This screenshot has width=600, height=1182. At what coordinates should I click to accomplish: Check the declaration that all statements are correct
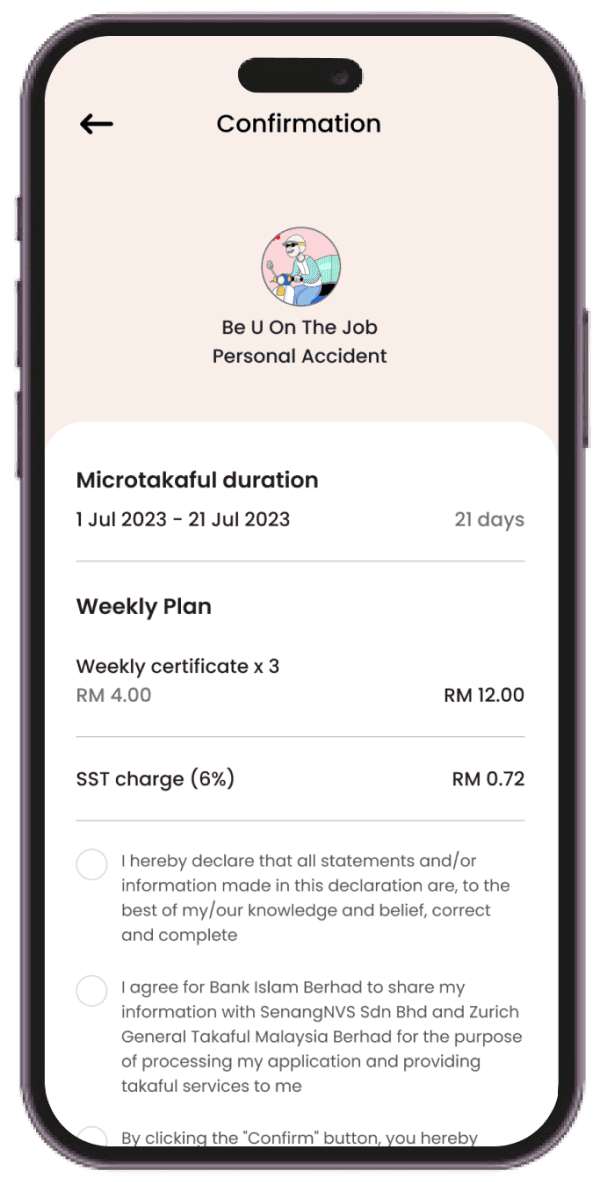(92, 864)
